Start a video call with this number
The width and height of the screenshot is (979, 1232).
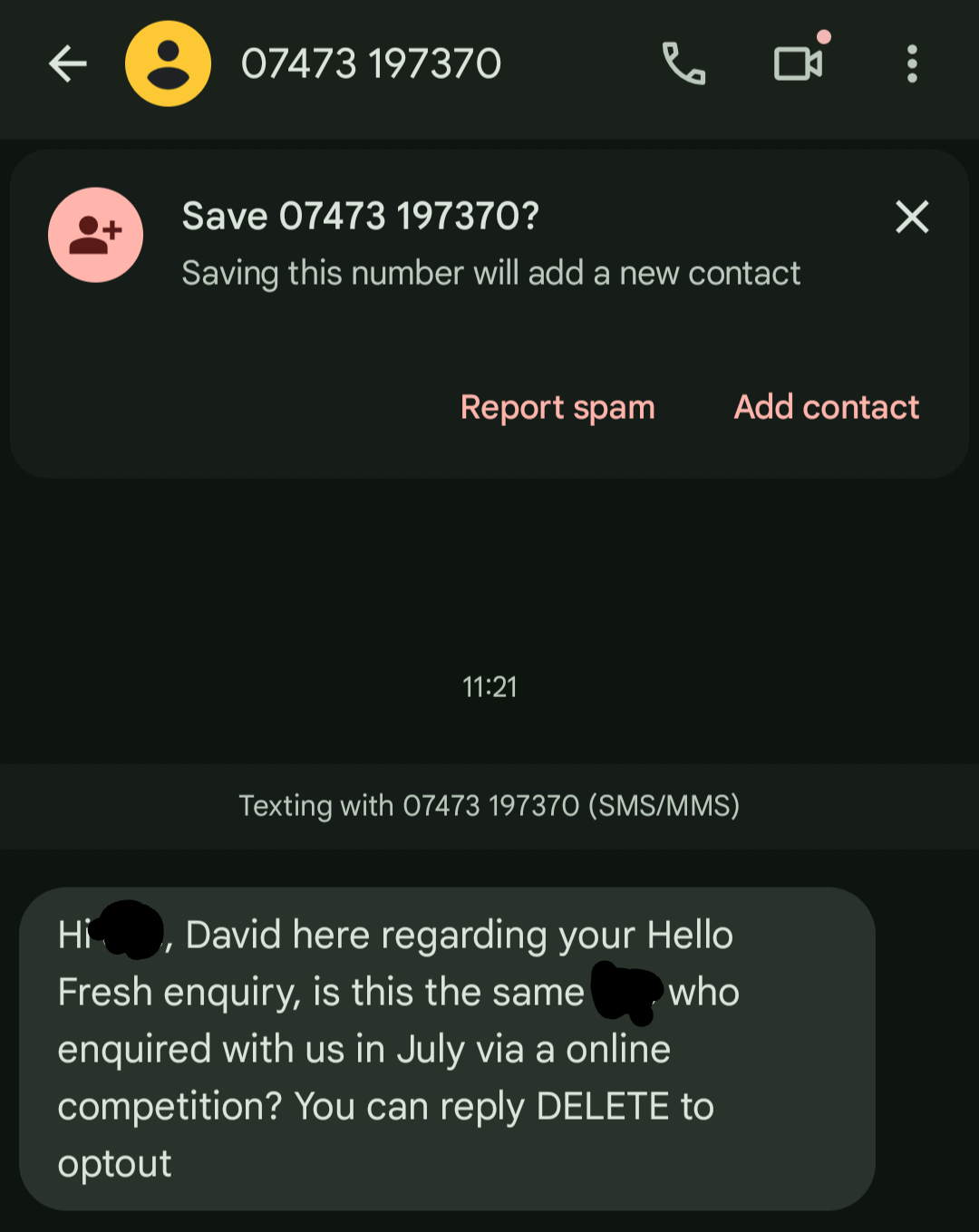798,64
